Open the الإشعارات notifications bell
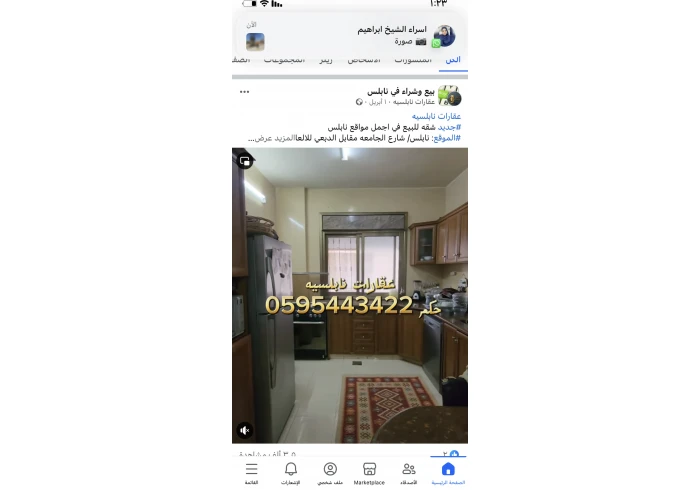 290,472
